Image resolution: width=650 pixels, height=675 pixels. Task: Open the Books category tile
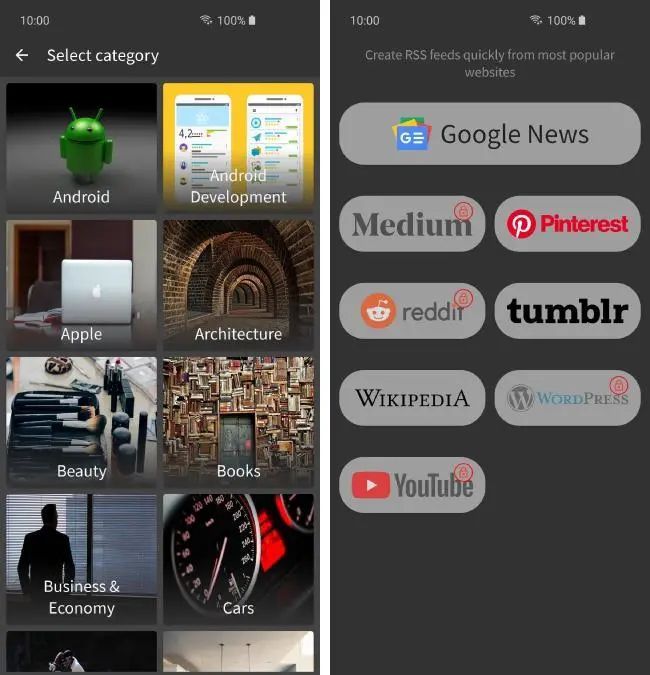tap(238, 421)
